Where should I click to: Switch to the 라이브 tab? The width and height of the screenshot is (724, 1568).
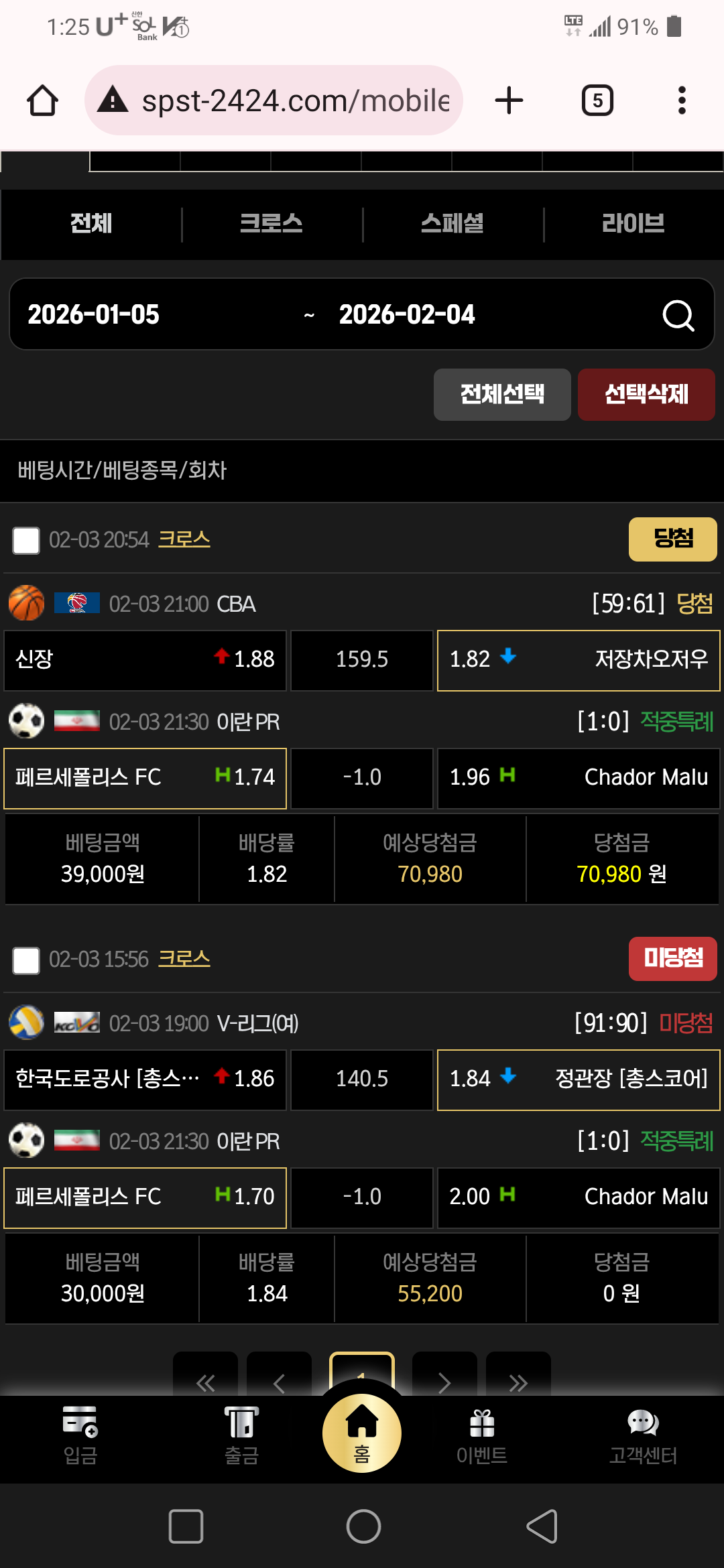pyautogui.click(x=633, y=224)
